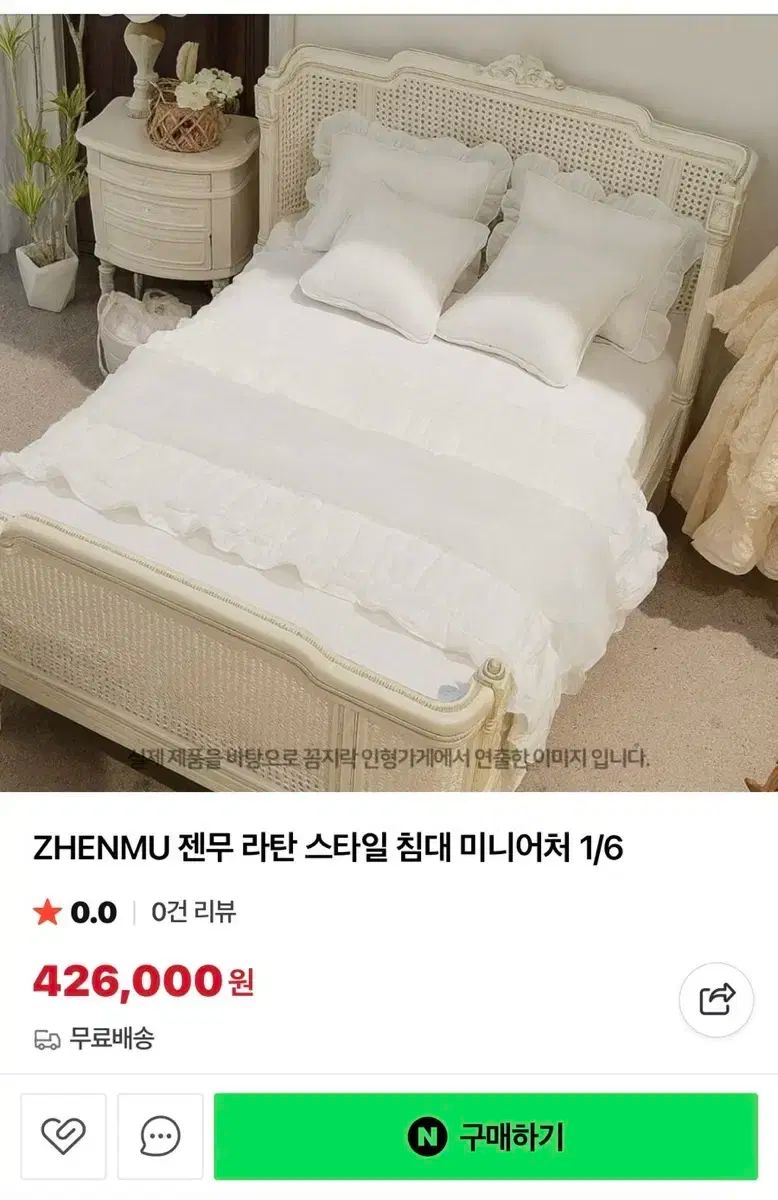Open chat inquiry with the seller

160,1136
